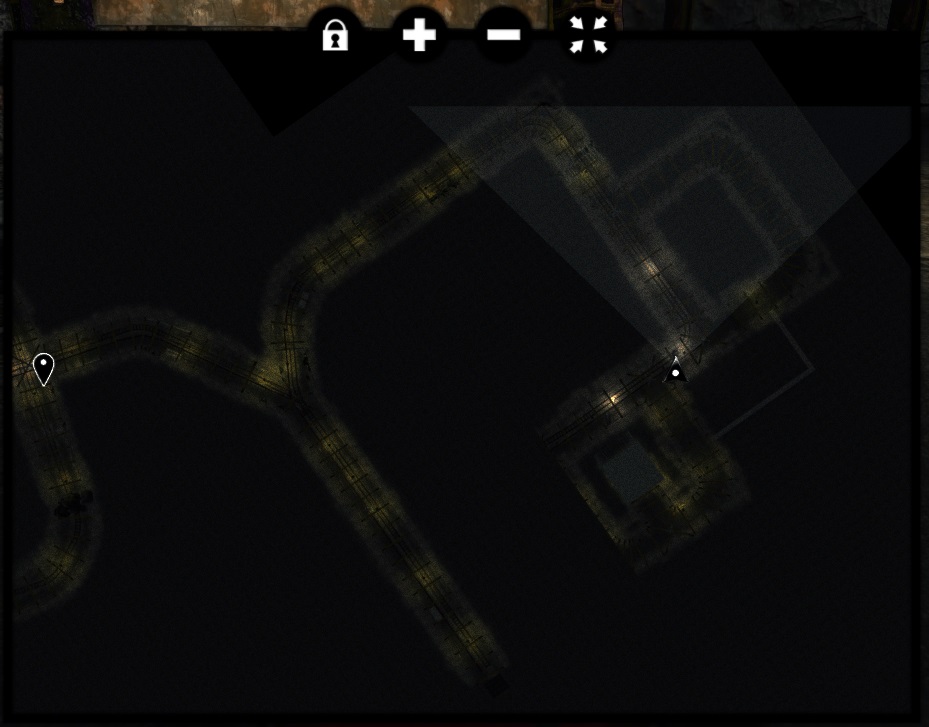Screen dimensions: 929x727
Task: Tap the lock icon to lock map
Action: click(335, 37)
